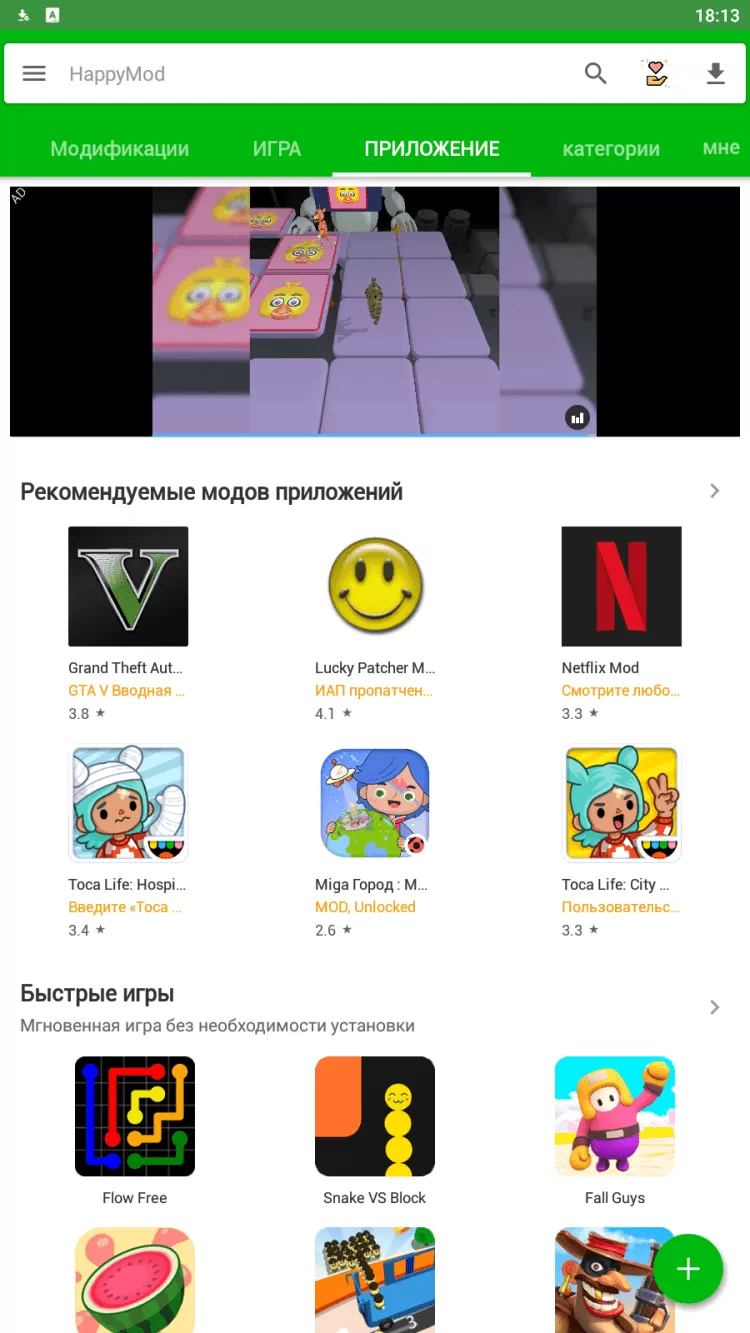Screen dimensions: 750x1333
Task: Open the Netflix Mod app
Action: point(621,586)
